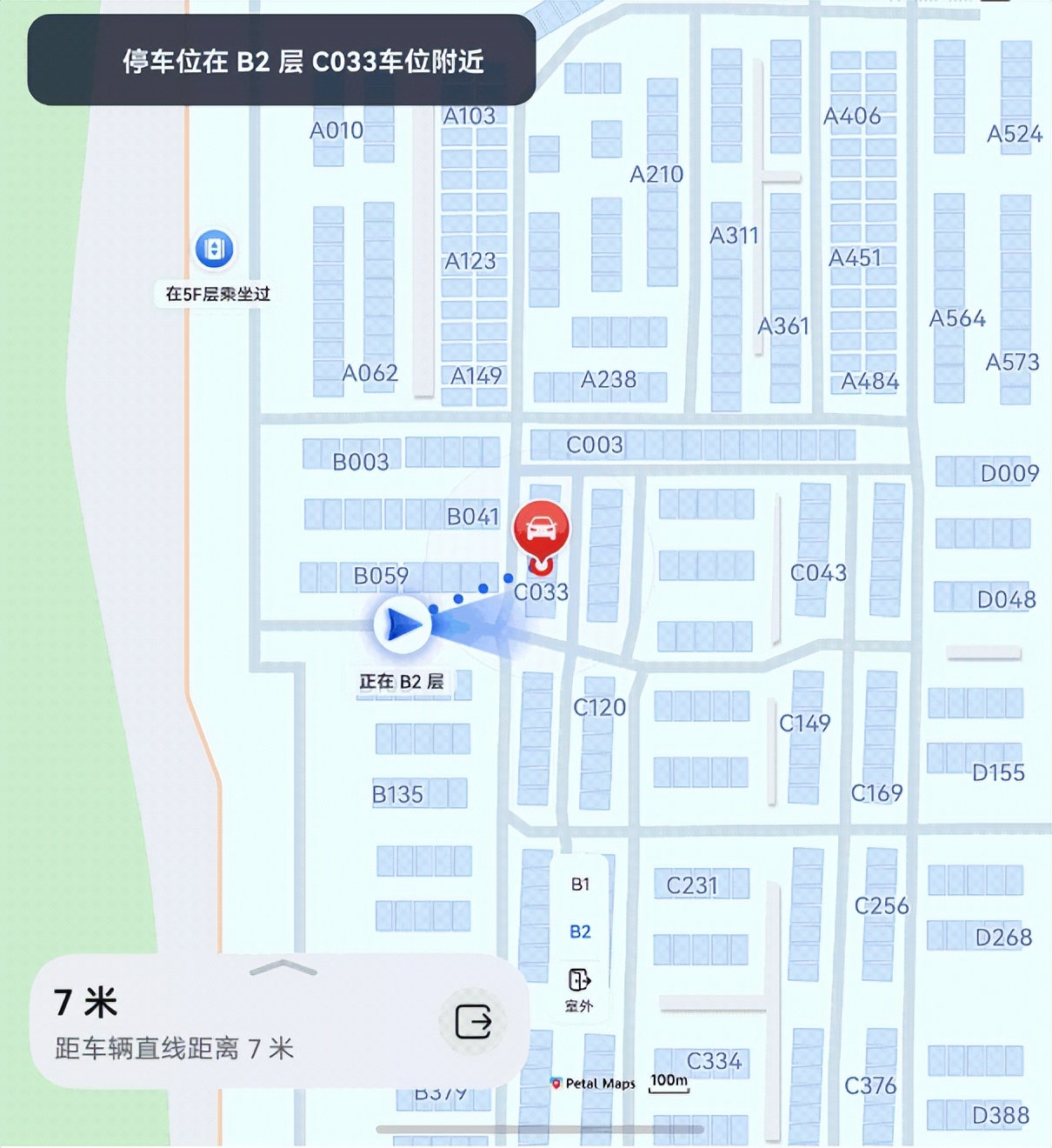Switch to the B1 floor
The width and height of the screenshot is (1052, 1148).
point(580,884)
